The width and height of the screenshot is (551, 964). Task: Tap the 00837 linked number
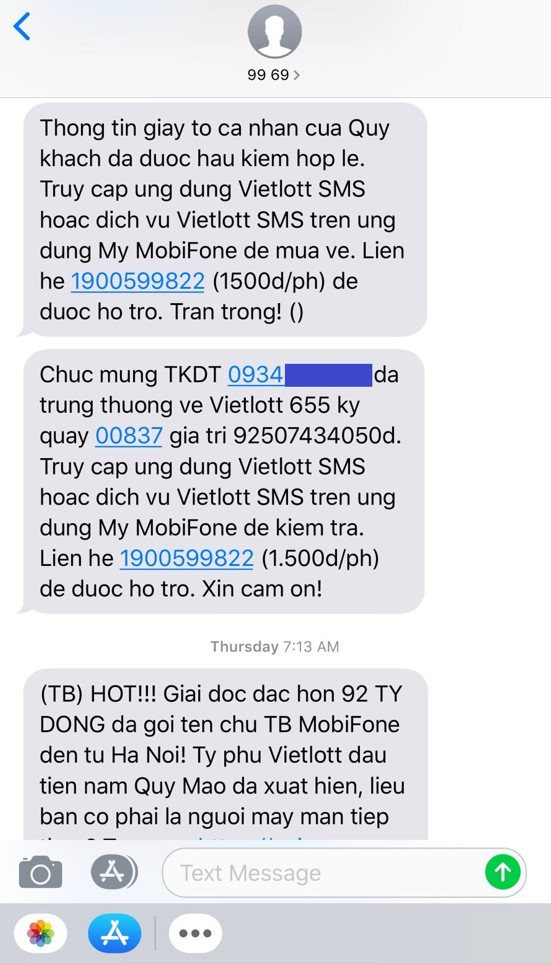click(x=129, y=436)
